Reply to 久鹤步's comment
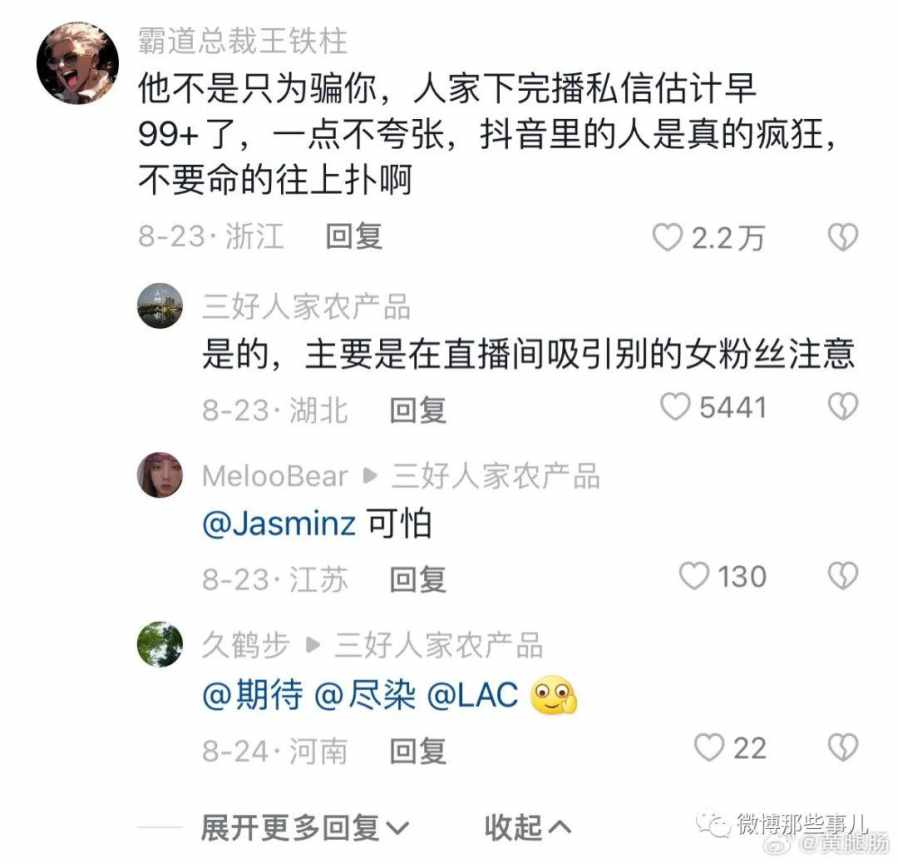The width and height of the screenshot is (898, 864). tap(417, 750)
